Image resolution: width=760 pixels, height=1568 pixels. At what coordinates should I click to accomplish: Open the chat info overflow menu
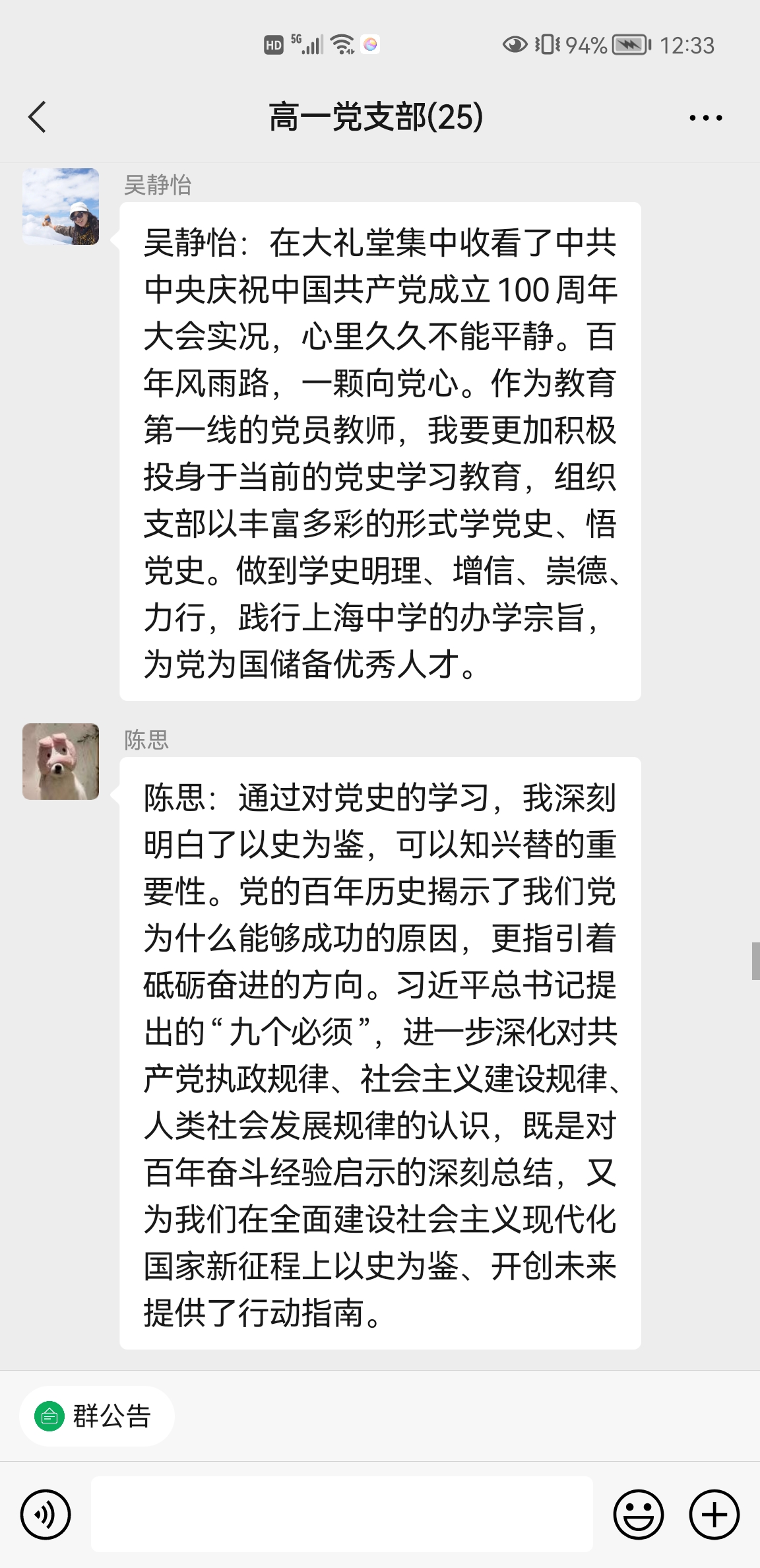(x=705, y=118)
